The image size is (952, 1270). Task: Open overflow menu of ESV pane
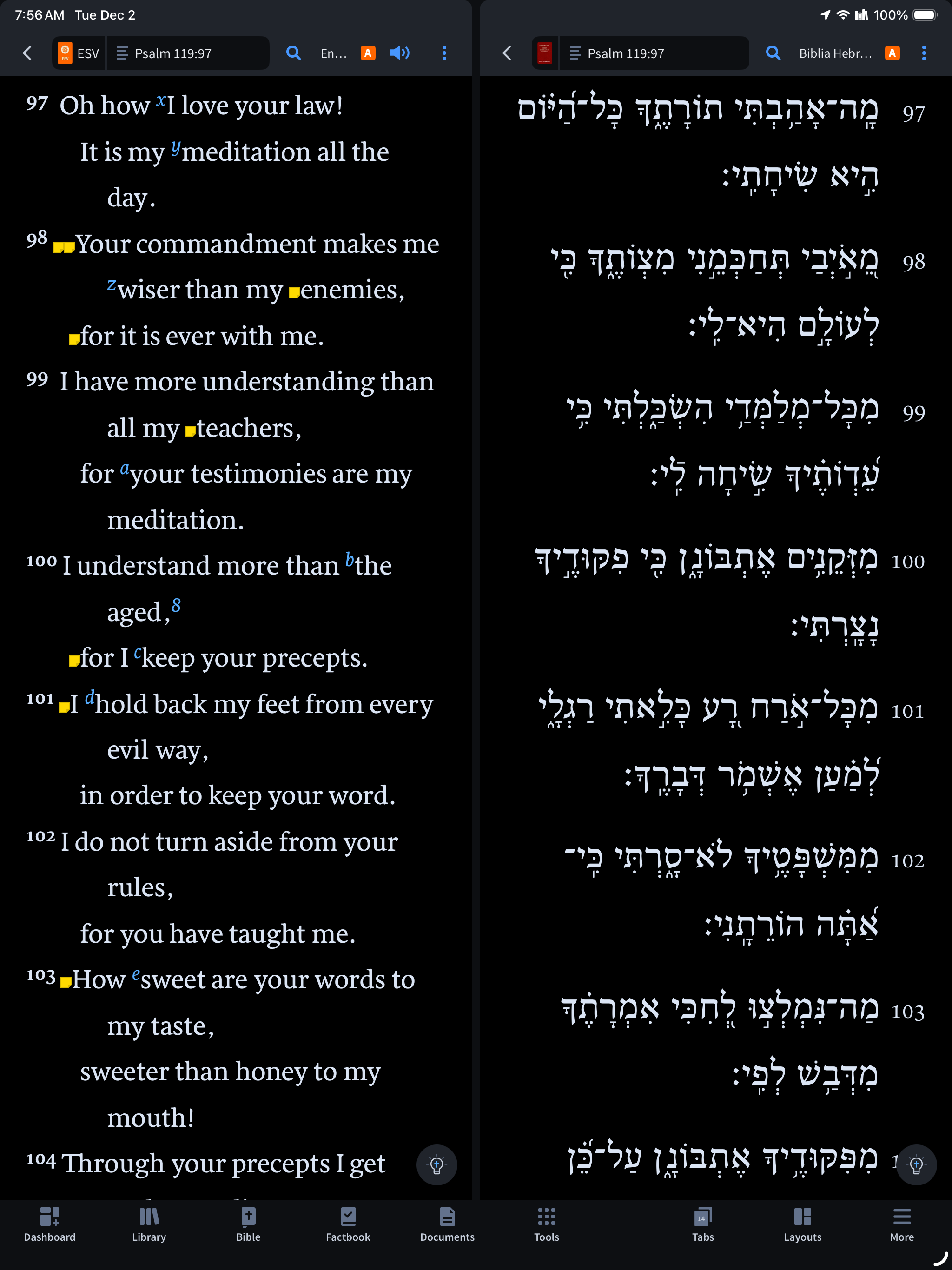click(444, 53)
